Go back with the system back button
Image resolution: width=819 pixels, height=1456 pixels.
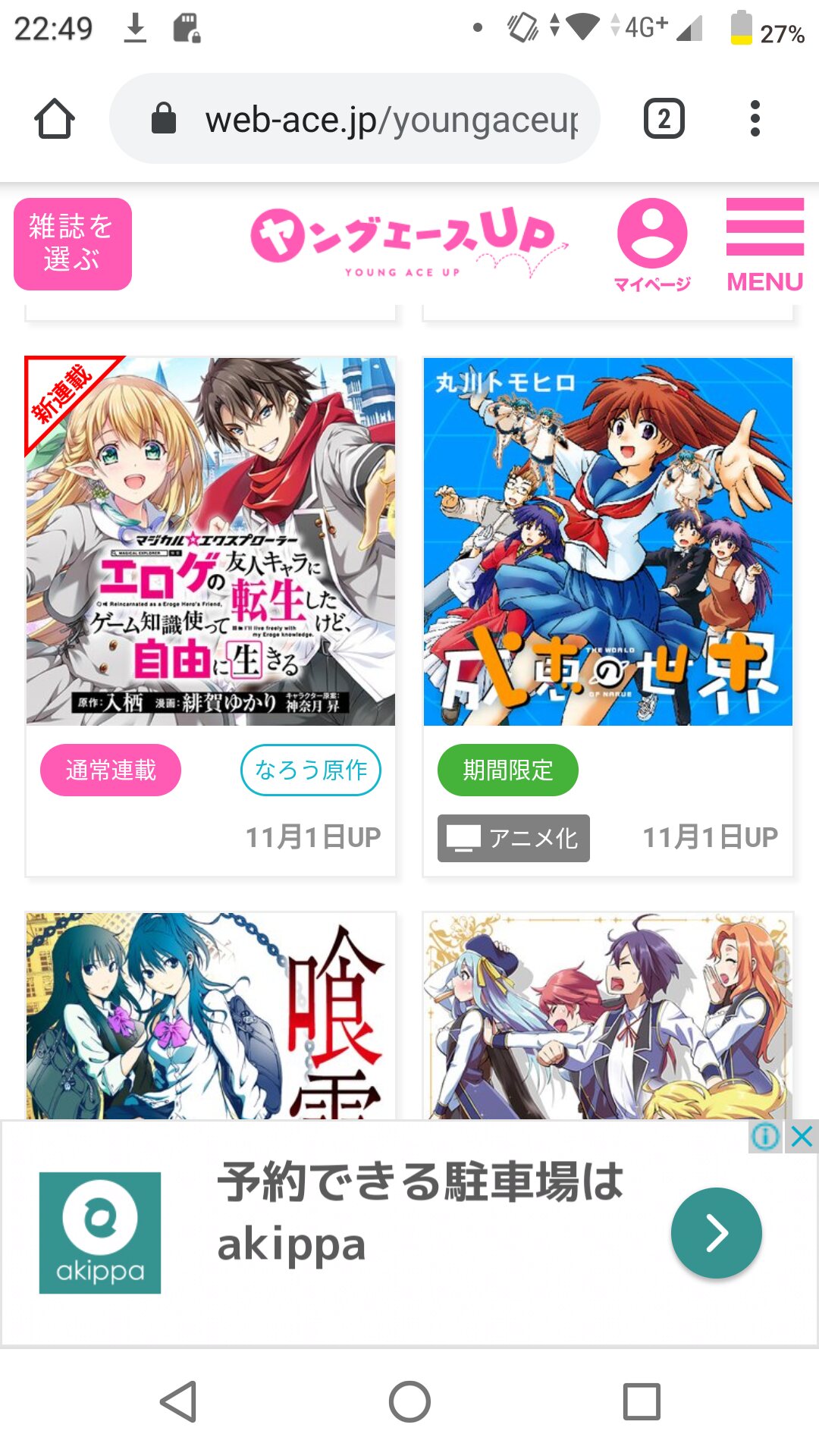pos(180,1401)
